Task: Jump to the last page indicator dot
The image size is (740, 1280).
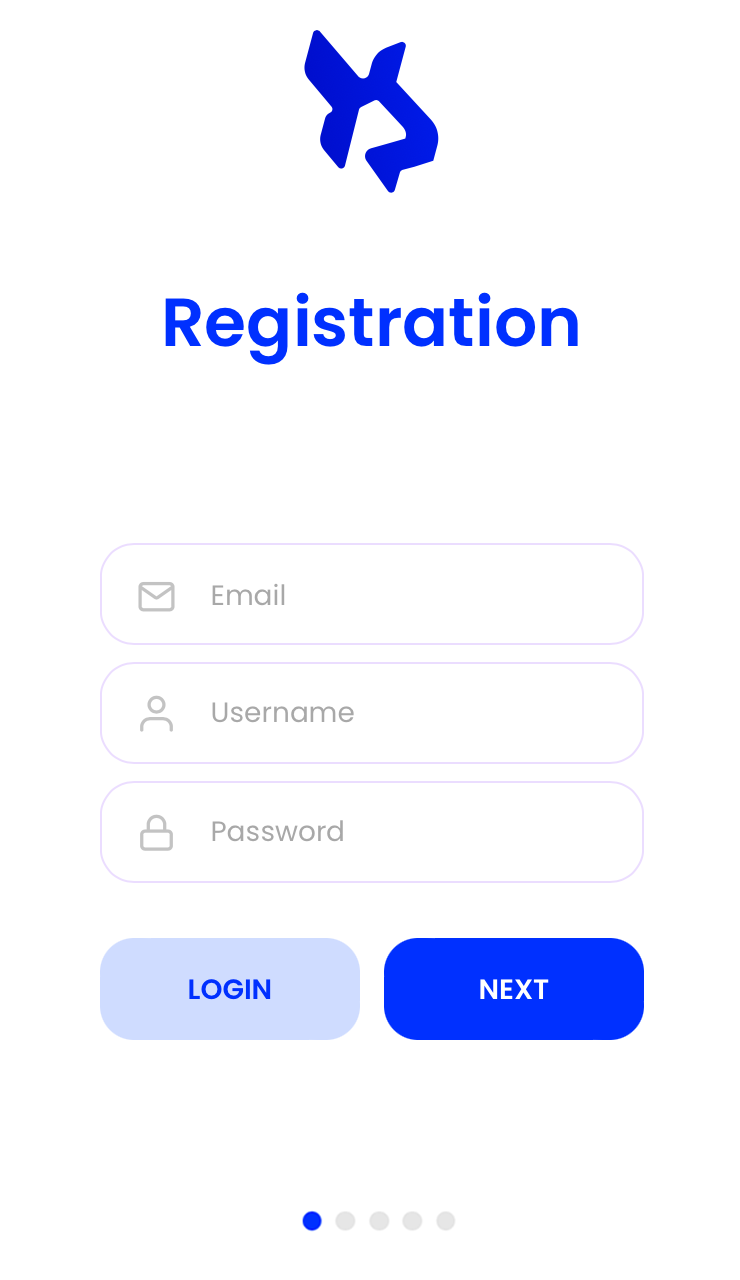Action: click(x=446, y=1221)
